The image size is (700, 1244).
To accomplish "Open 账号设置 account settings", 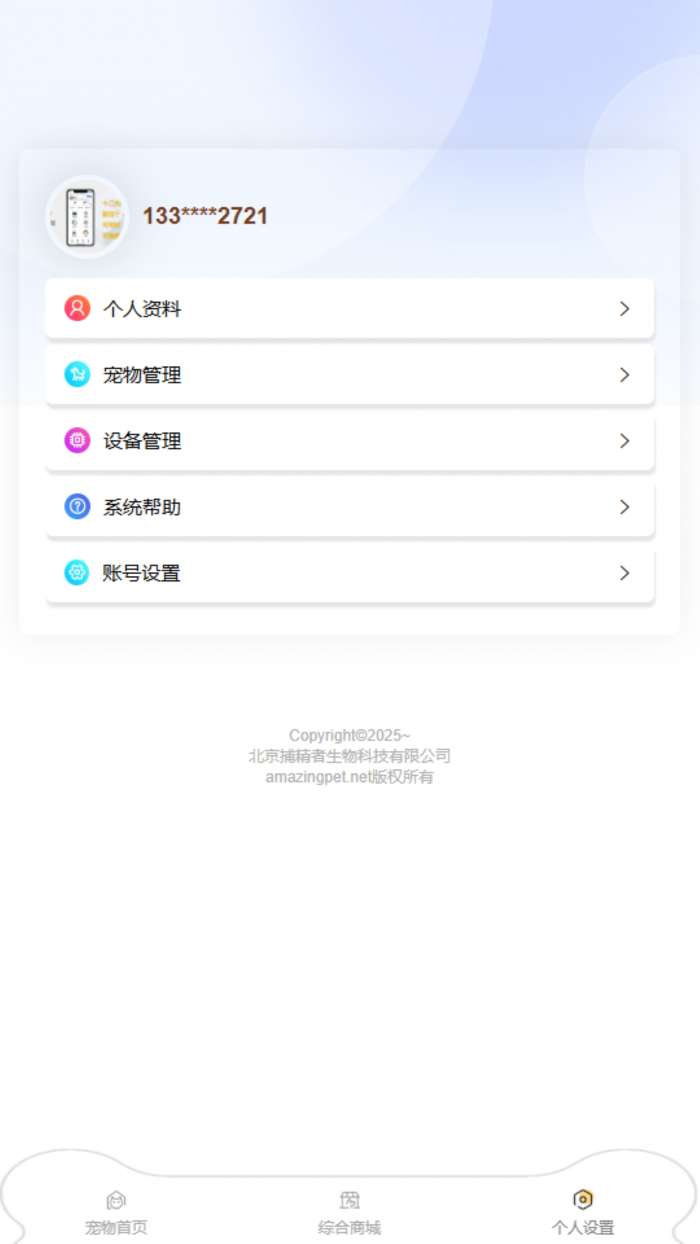I will [350, 573].
